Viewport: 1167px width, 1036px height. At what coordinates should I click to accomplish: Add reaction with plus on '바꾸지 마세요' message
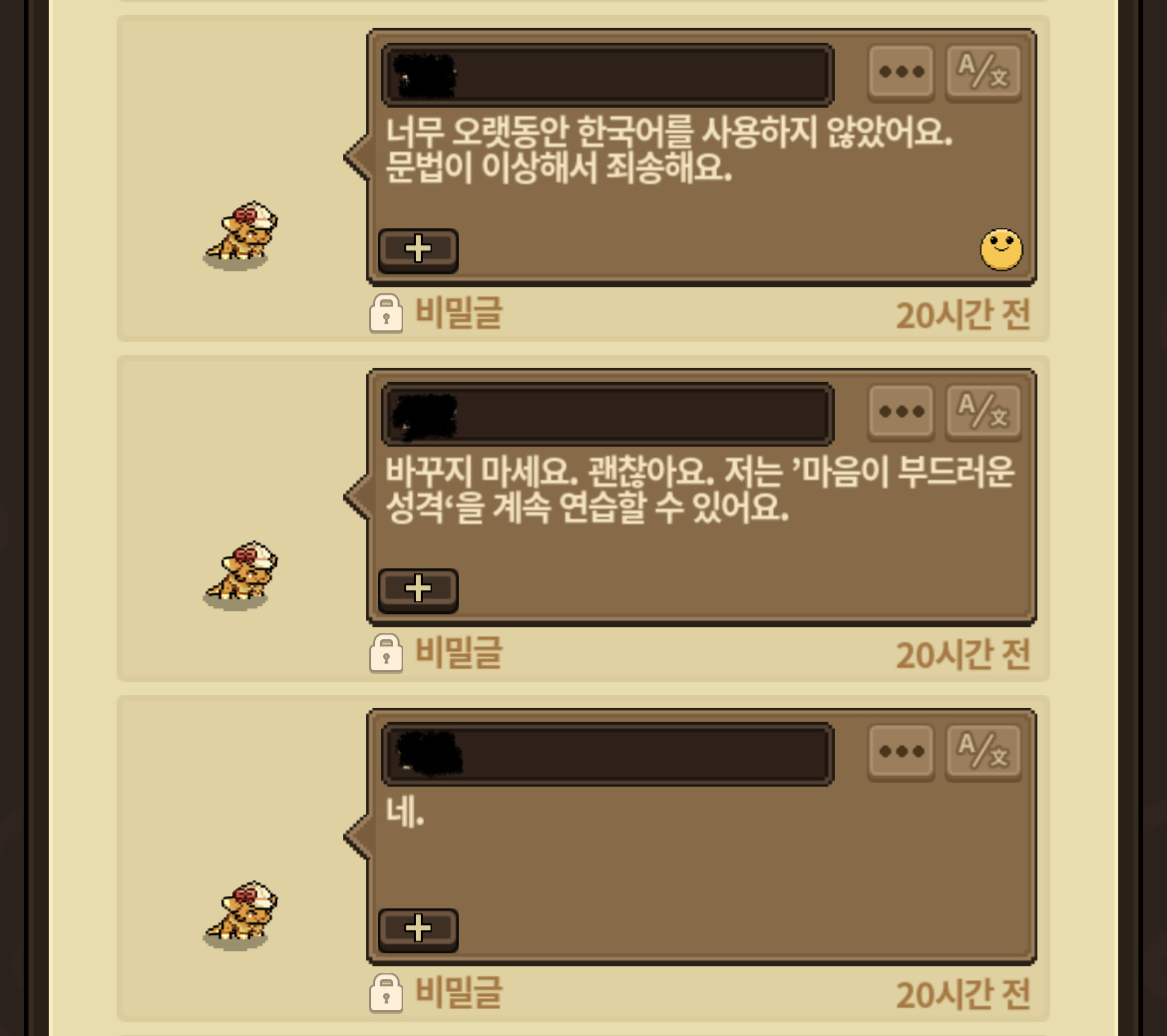coord(418,590)
